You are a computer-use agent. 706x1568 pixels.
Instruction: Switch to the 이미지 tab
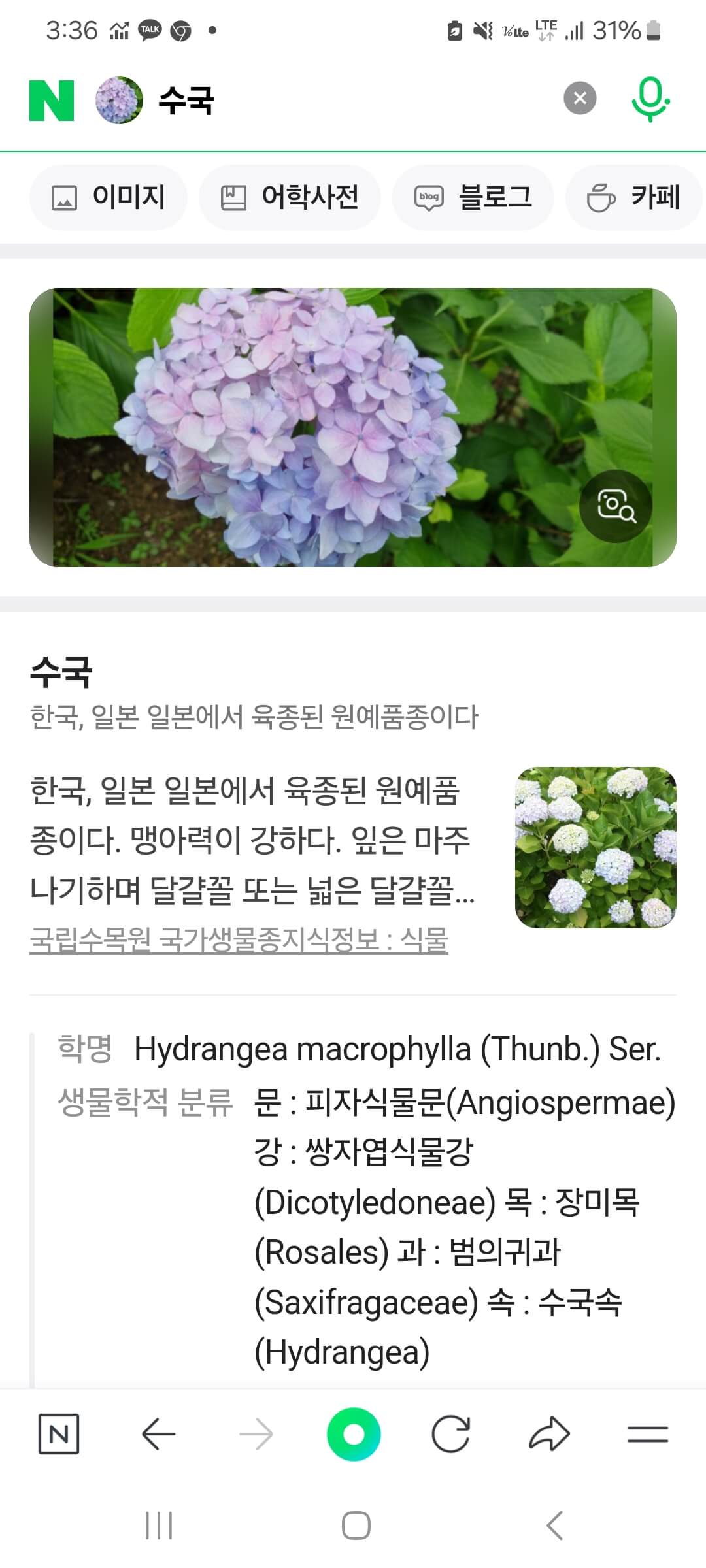click(x=108, y=197)
